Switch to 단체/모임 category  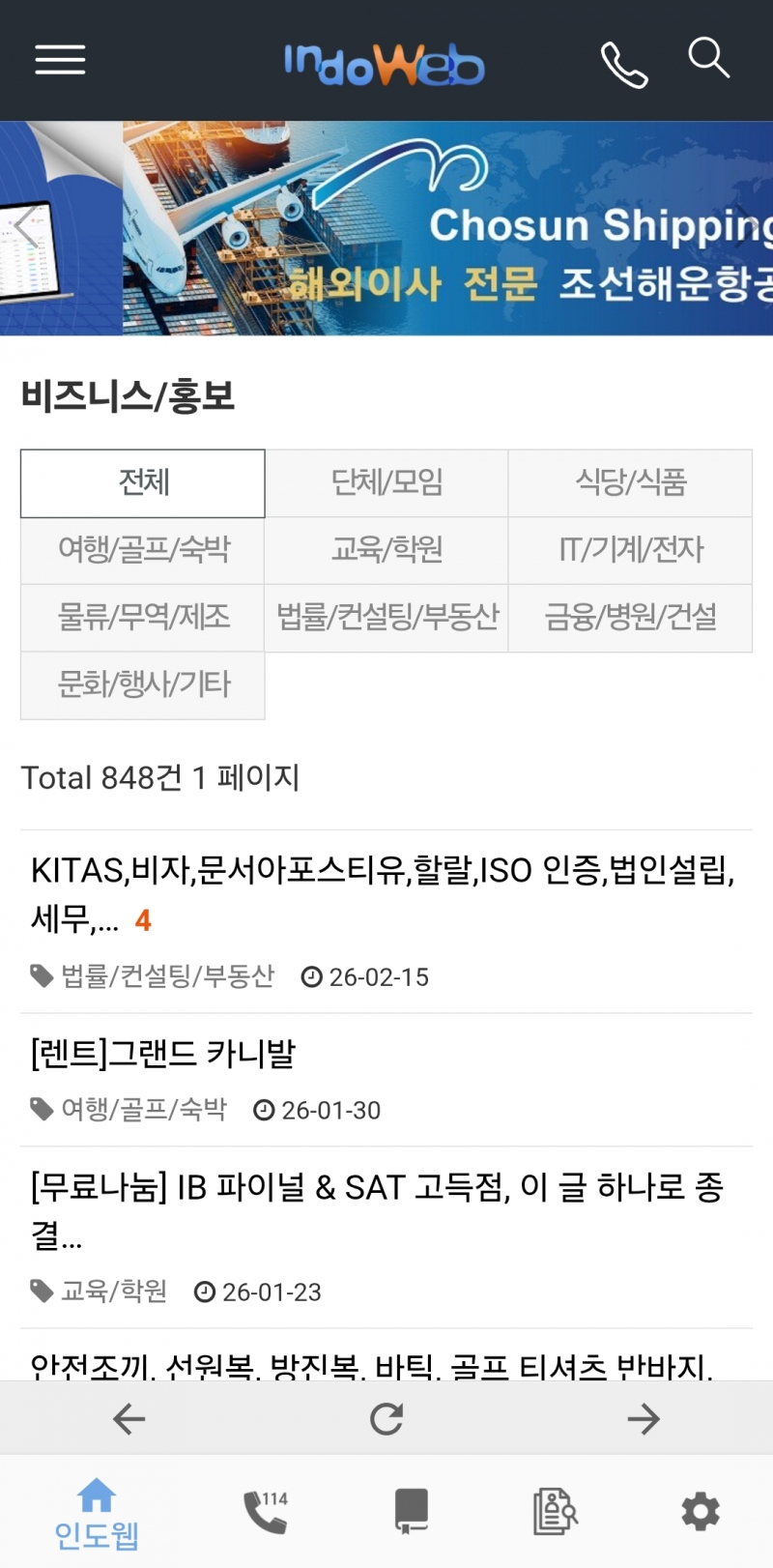tap(386, 482)
